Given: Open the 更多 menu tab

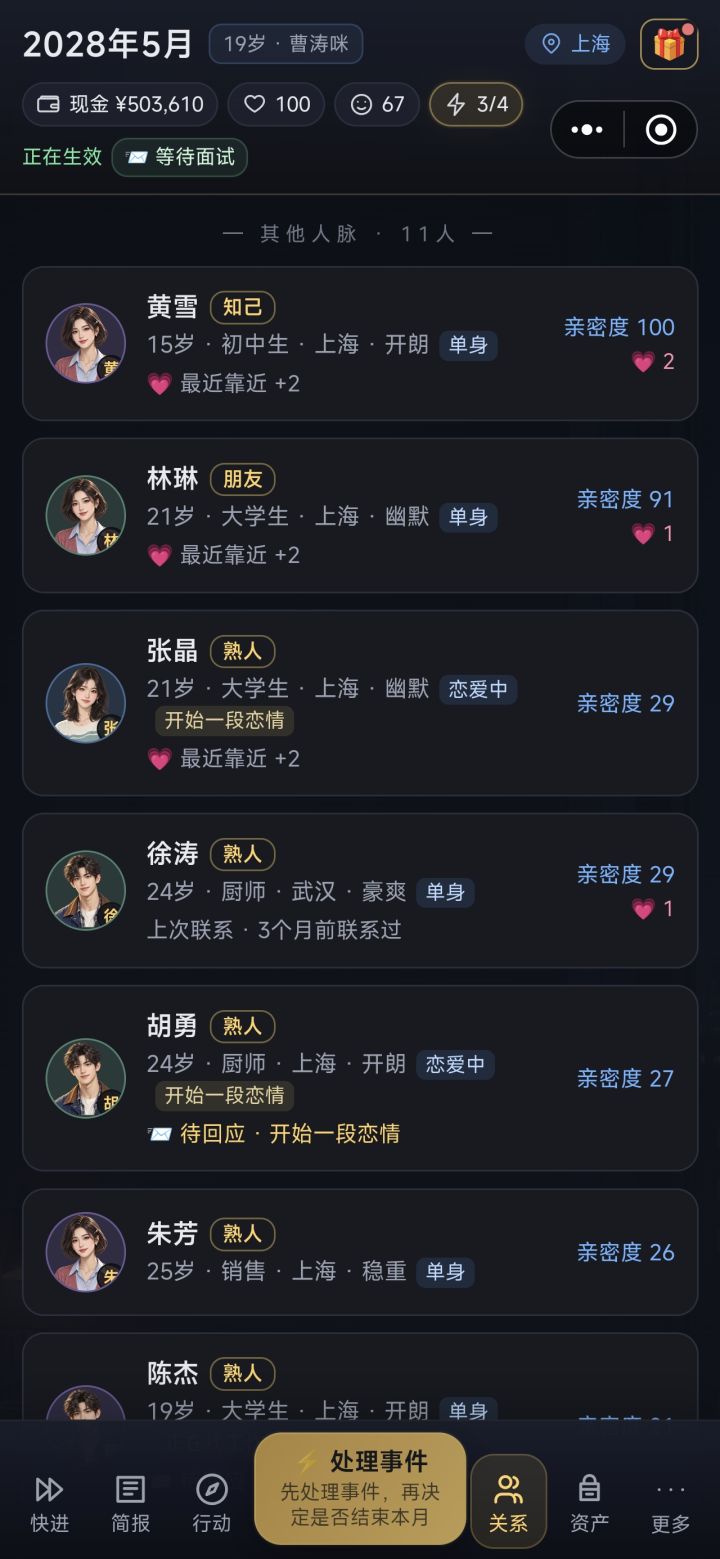Looking at the screenshot, I should 670,1504.
